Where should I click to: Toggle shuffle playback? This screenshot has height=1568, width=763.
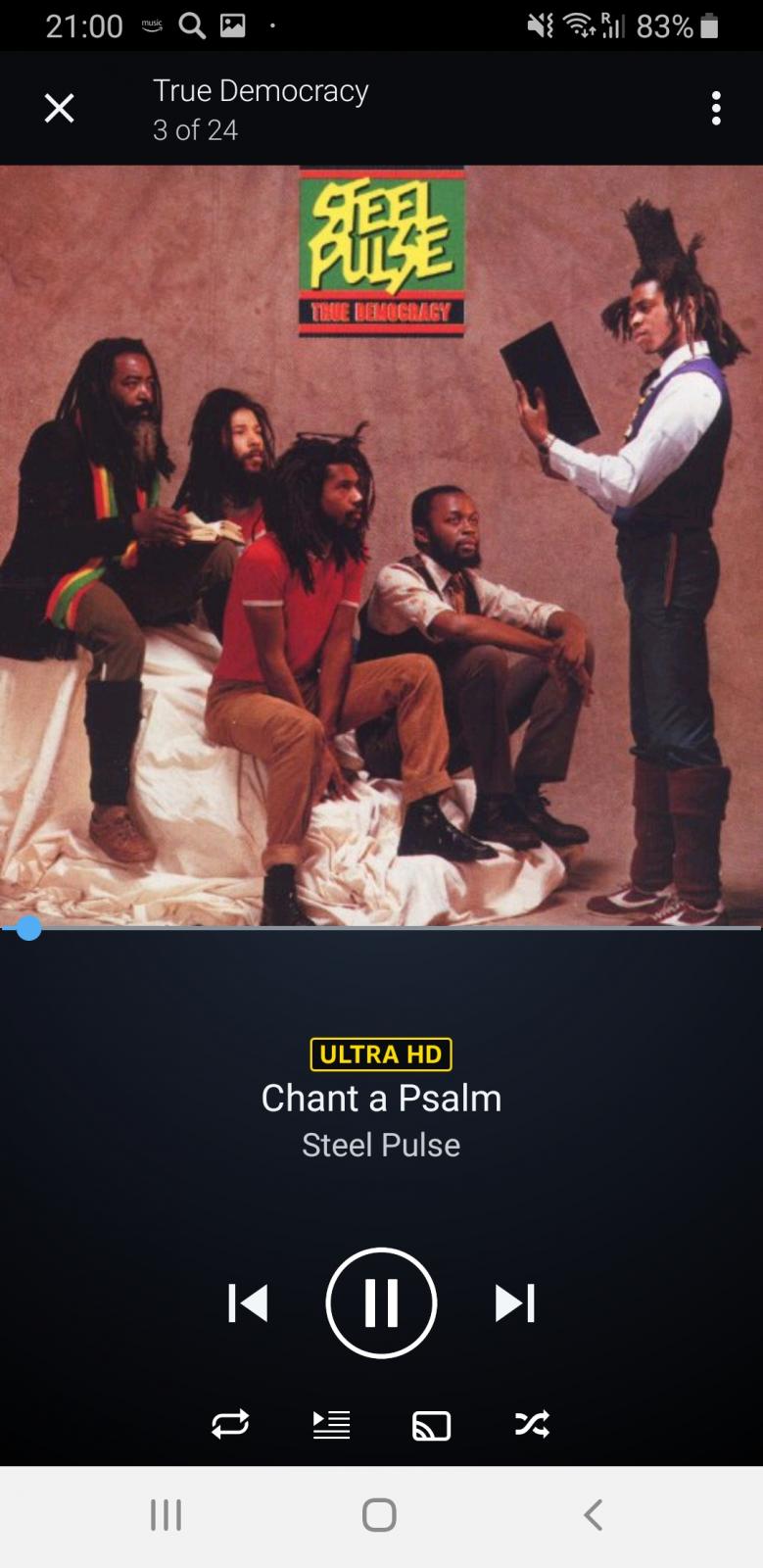click(533, 1424)
